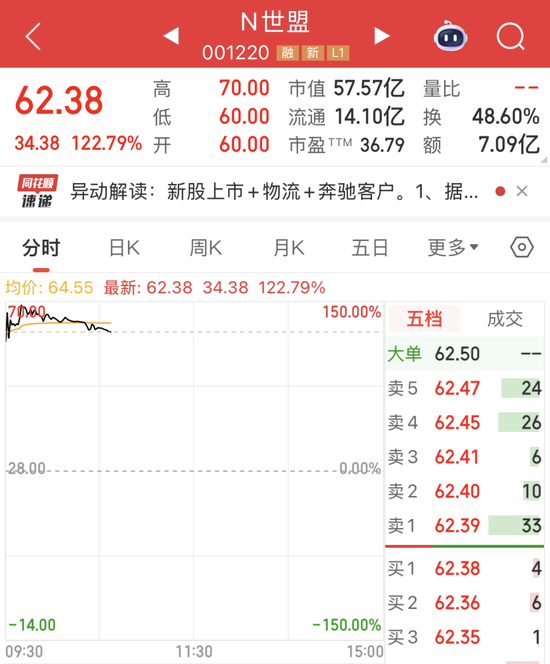Go back using the top-left arrow
The height and width of the screenshot is (664, 550).
(33, 36)
